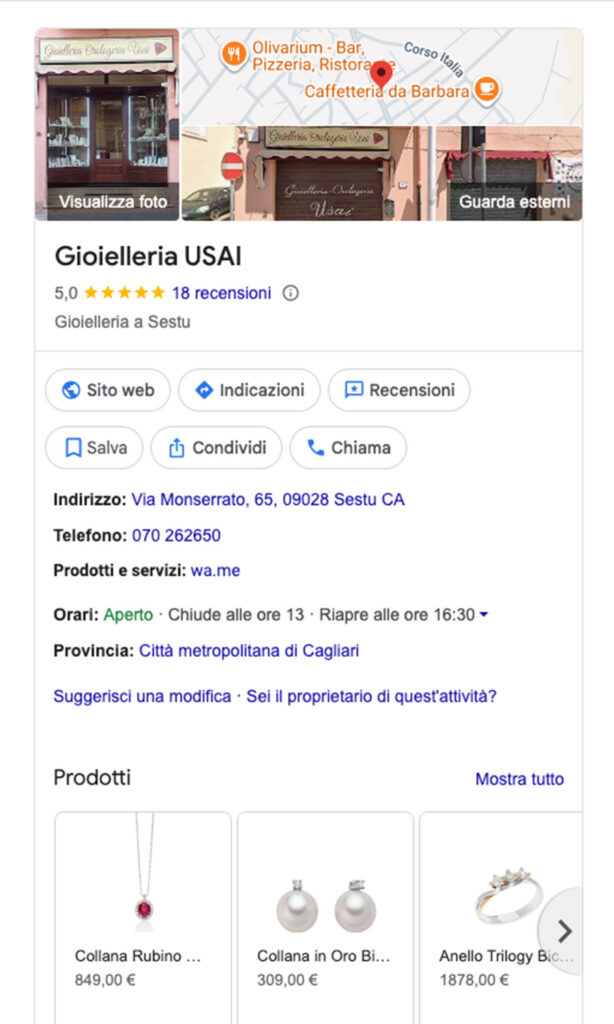Open the Via Monserrato address link
Screen dimensions: 614x1024
tap(268, 499)
